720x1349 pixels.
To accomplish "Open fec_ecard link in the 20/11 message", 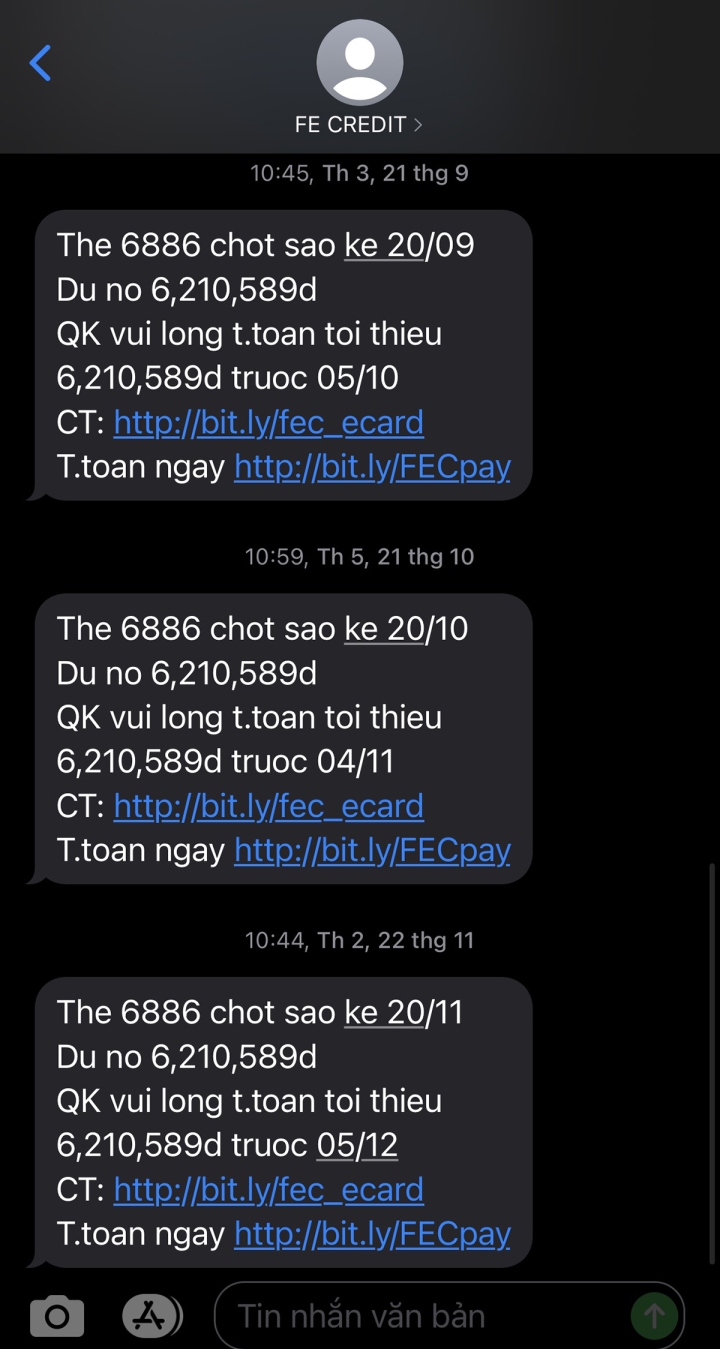I will [x=268, y=1190].
